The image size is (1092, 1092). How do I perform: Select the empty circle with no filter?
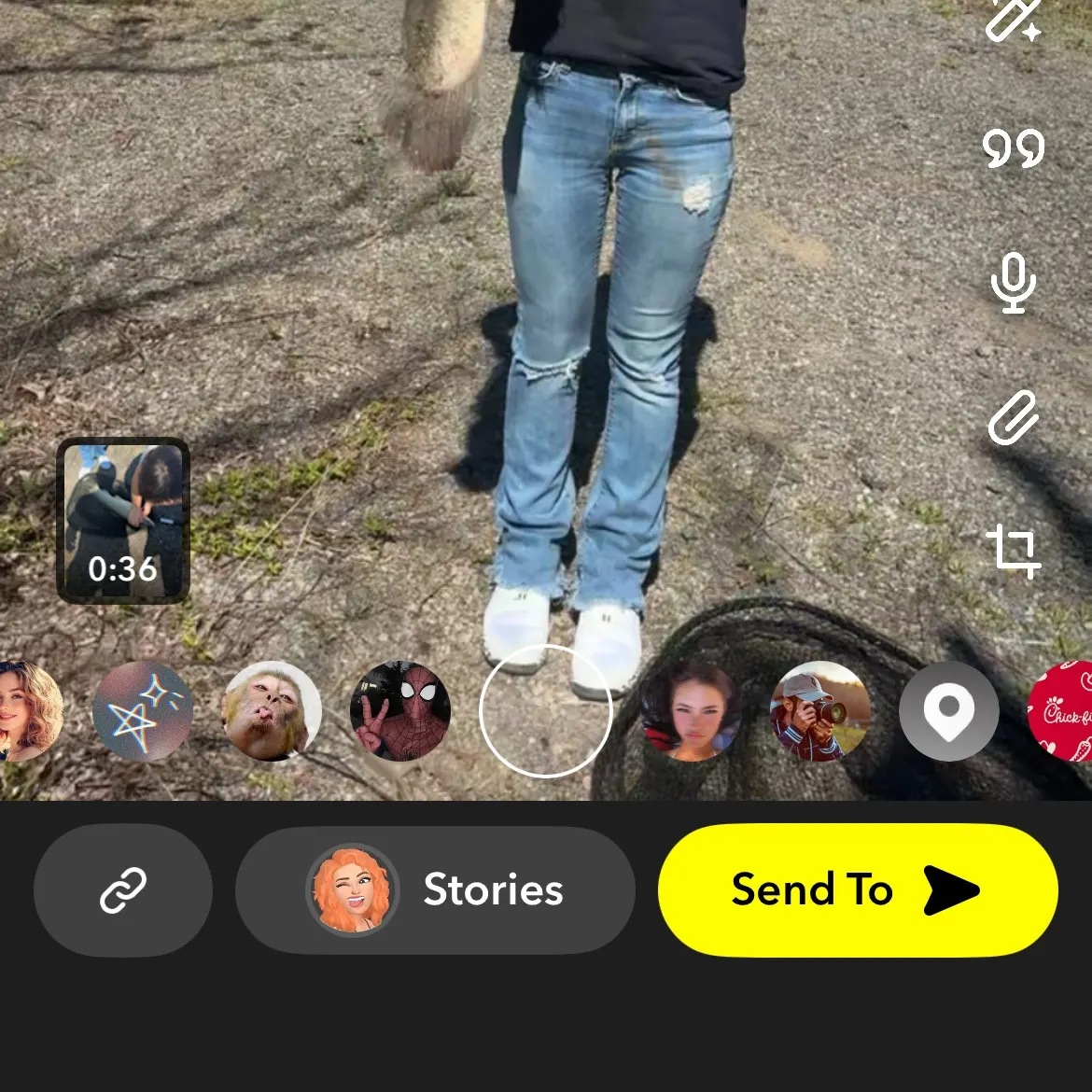(x=545, y=711)
